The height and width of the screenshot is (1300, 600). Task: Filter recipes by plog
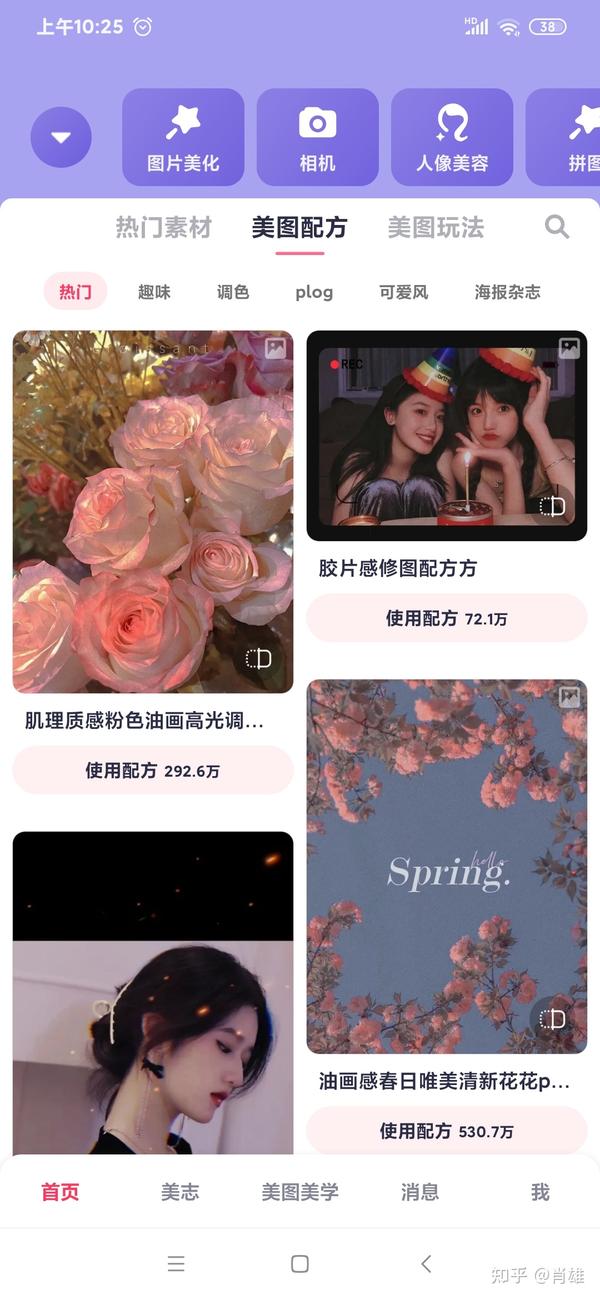(314, 292)
